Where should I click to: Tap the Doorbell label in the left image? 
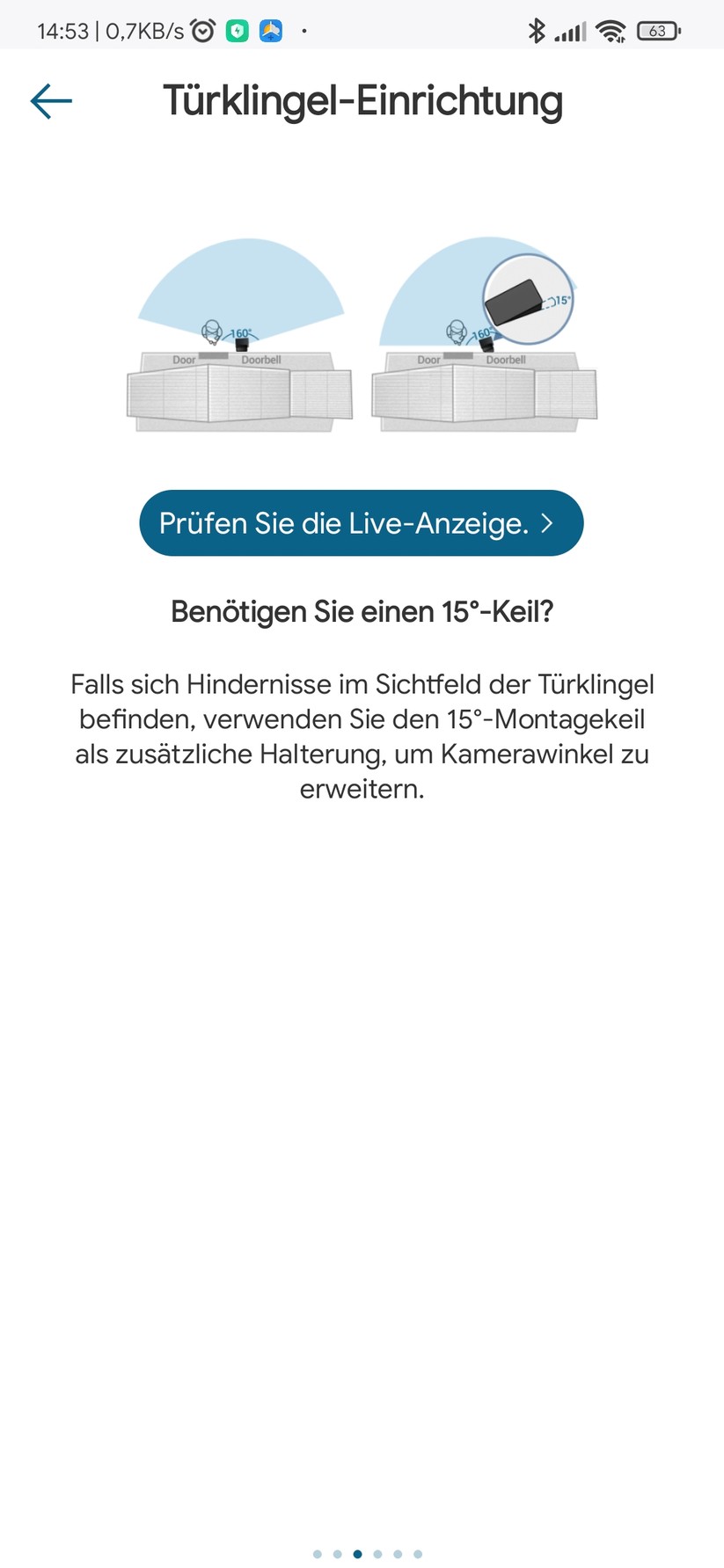261,360
